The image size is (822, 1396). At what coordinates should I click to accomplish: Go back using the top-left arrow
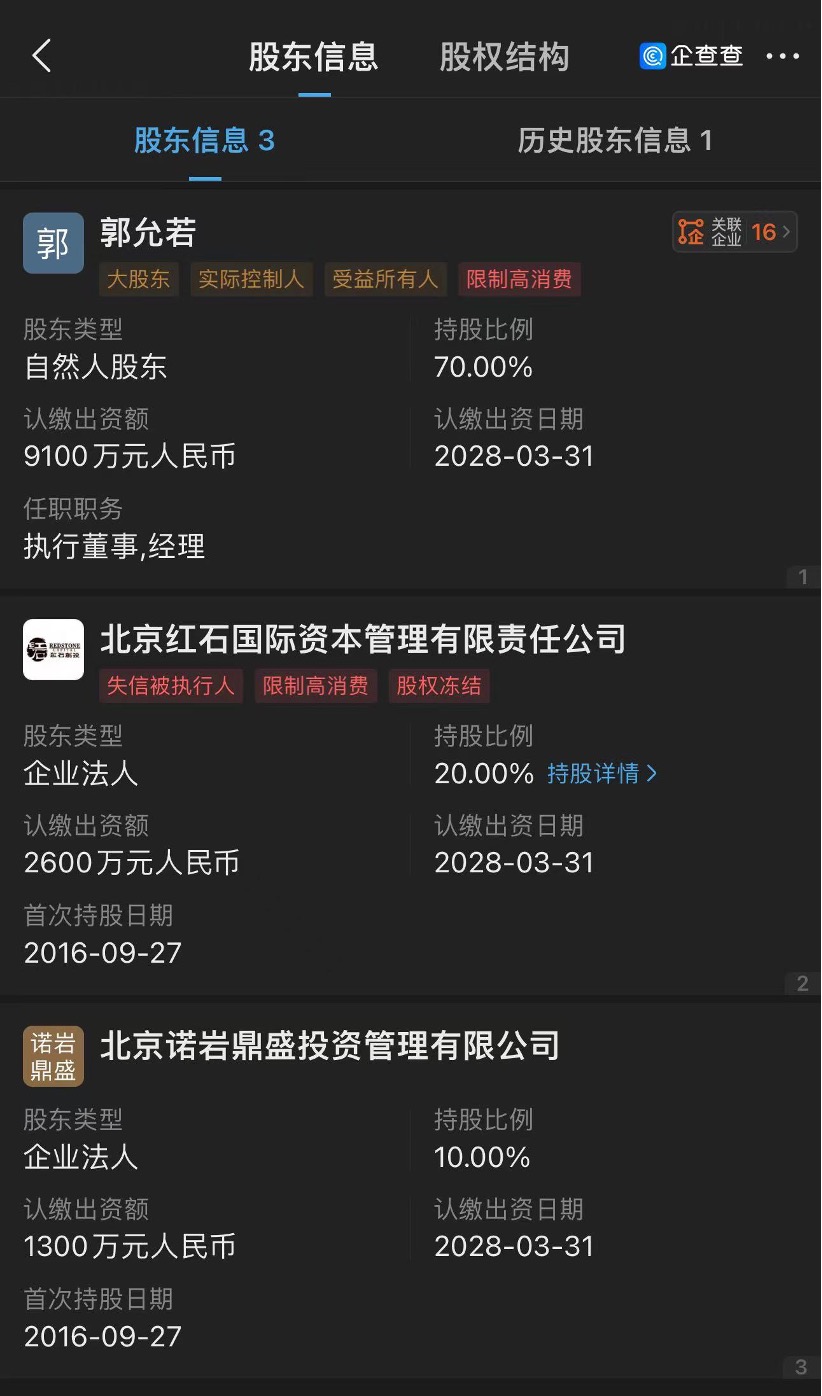click(x=41, y=56)
